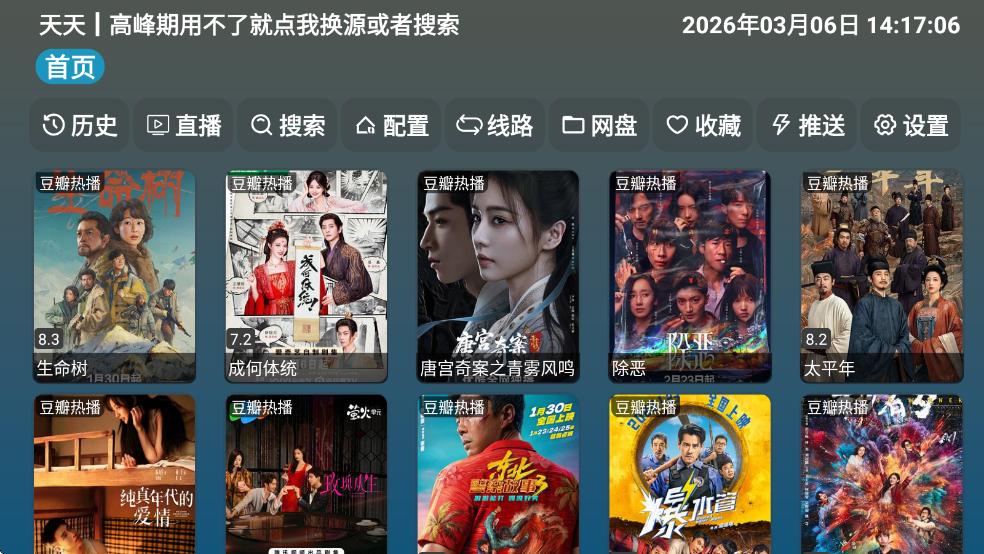
Task: Open the 太平年 drama card
Action: click(882, 276)
